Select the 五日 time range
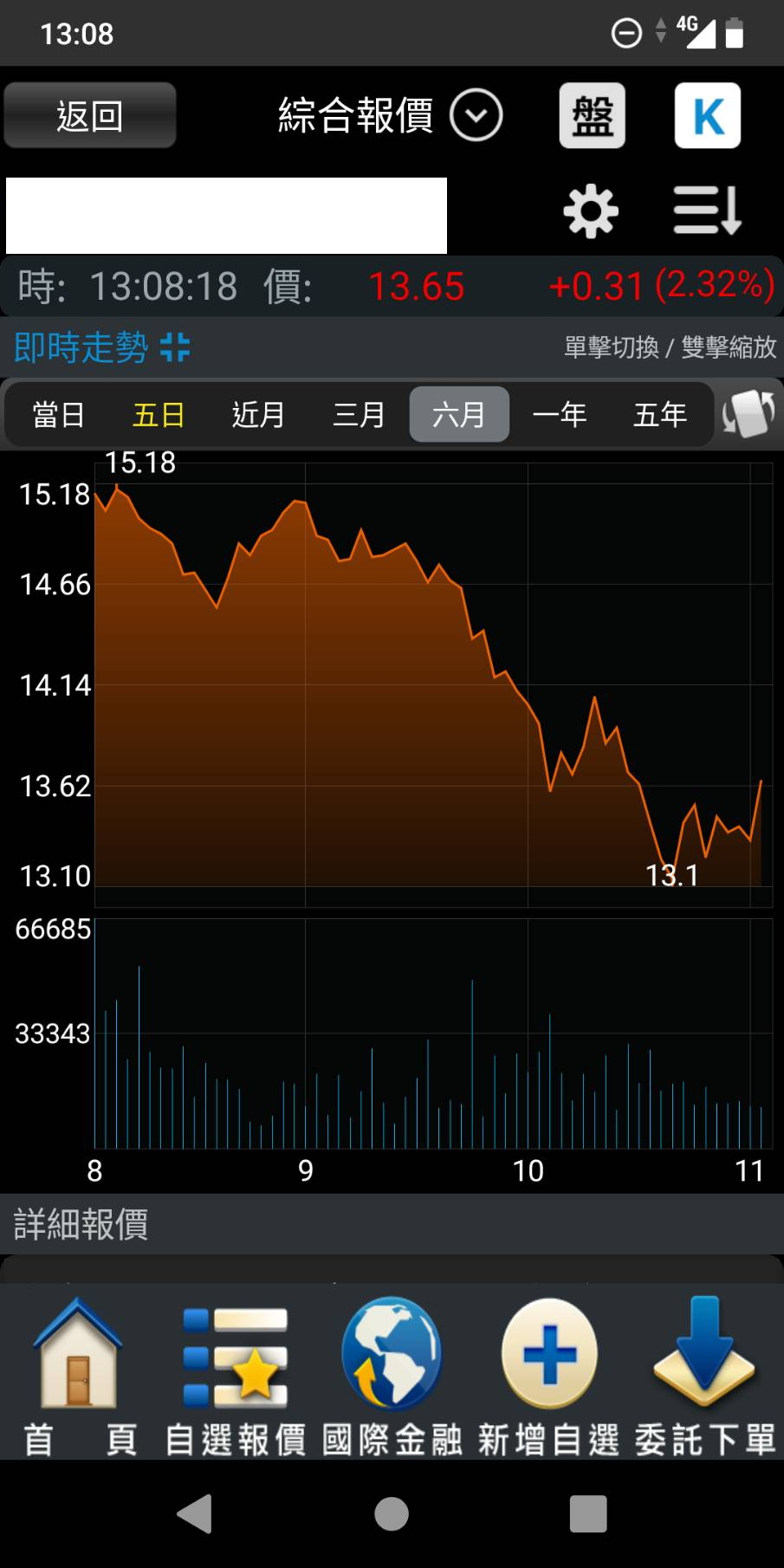 (x=159, y=415)
